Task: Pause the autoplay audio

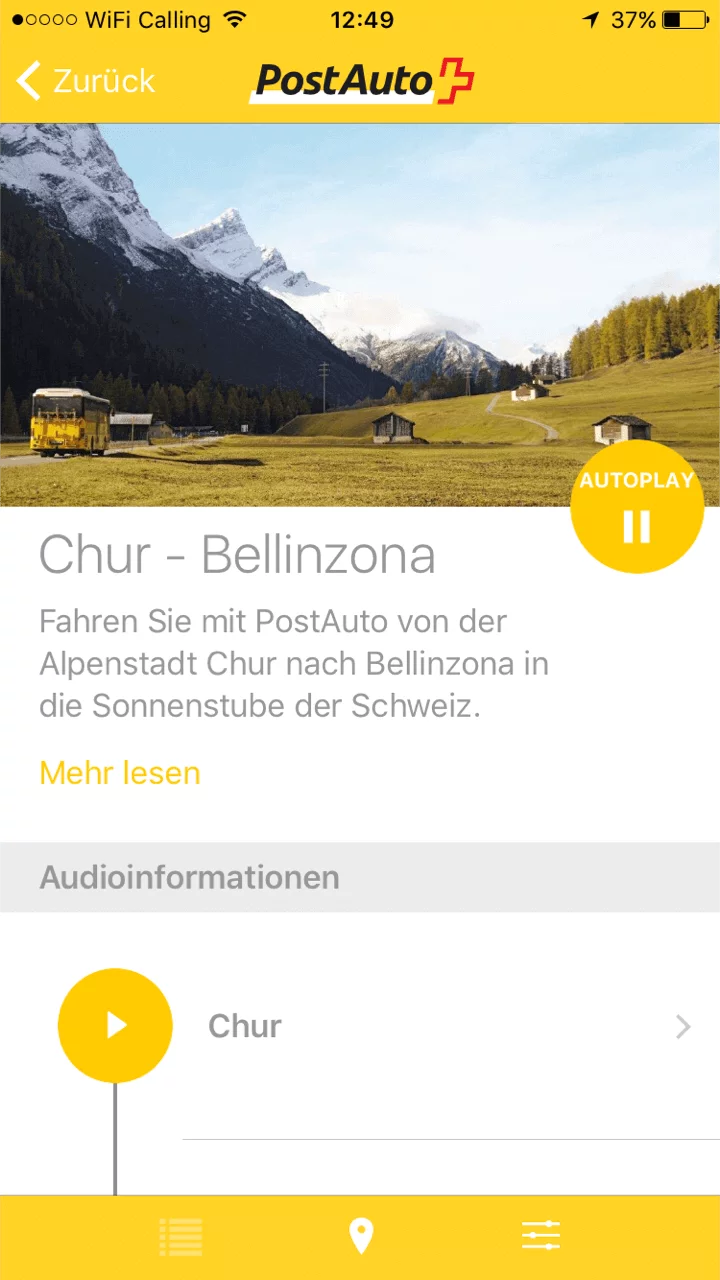Action: pyautogui.click(x=637, y=507)
